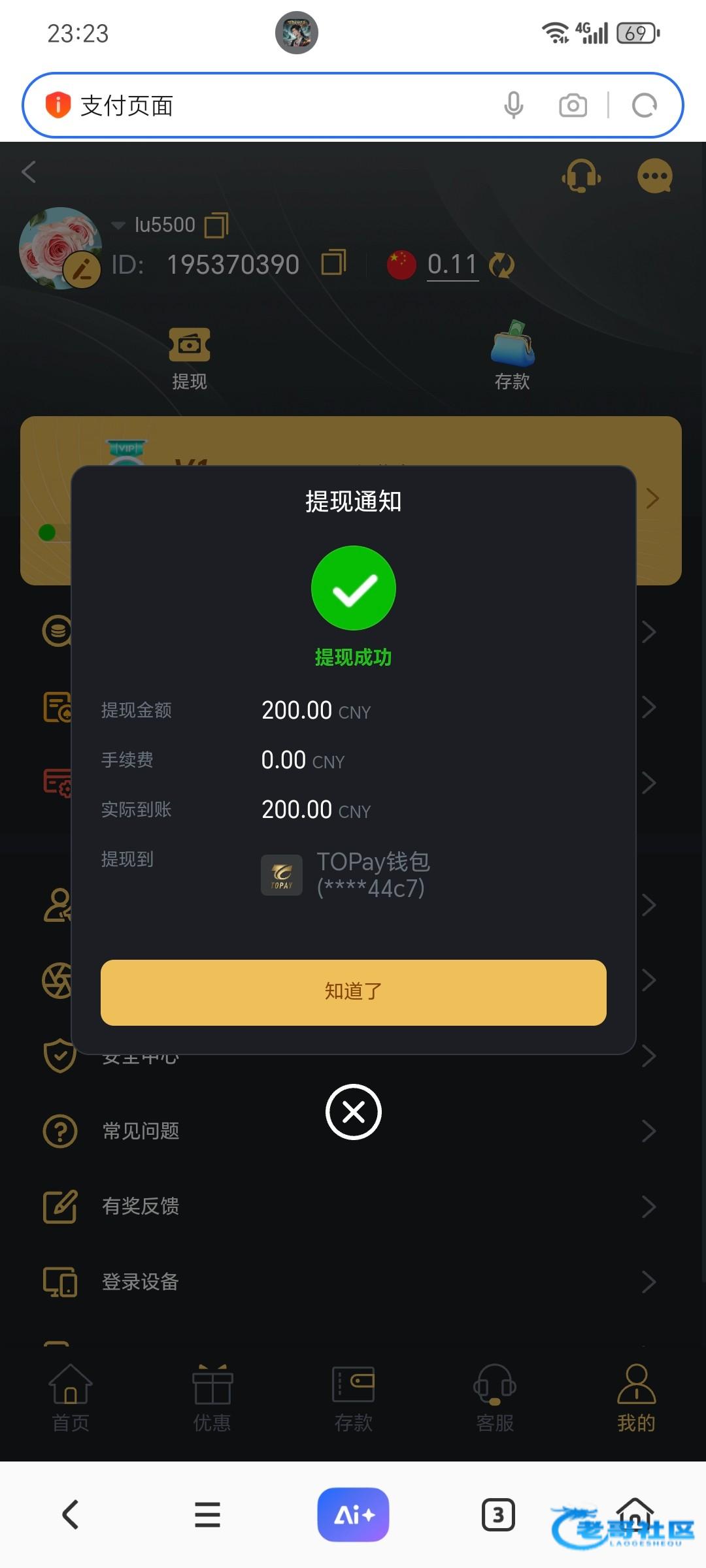Screen dimensions: 706x1568
Task: Open the 登录设备 row
Action: (x=353, y=1282)
